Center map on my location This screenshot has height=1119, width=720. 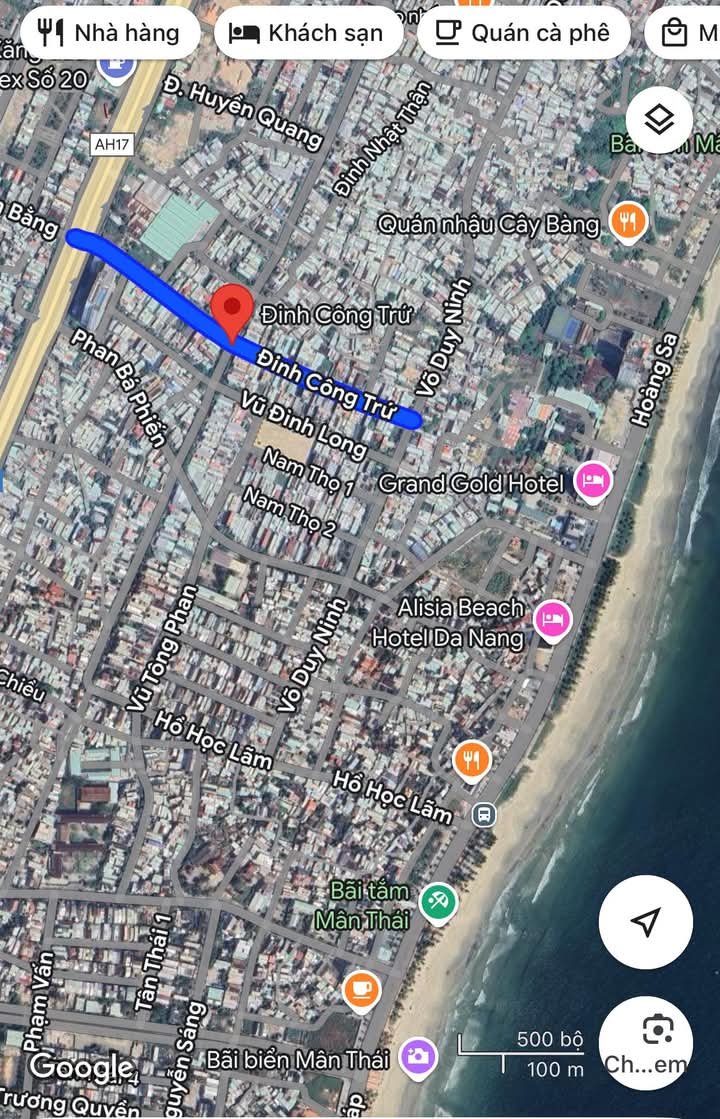(646, 922)
